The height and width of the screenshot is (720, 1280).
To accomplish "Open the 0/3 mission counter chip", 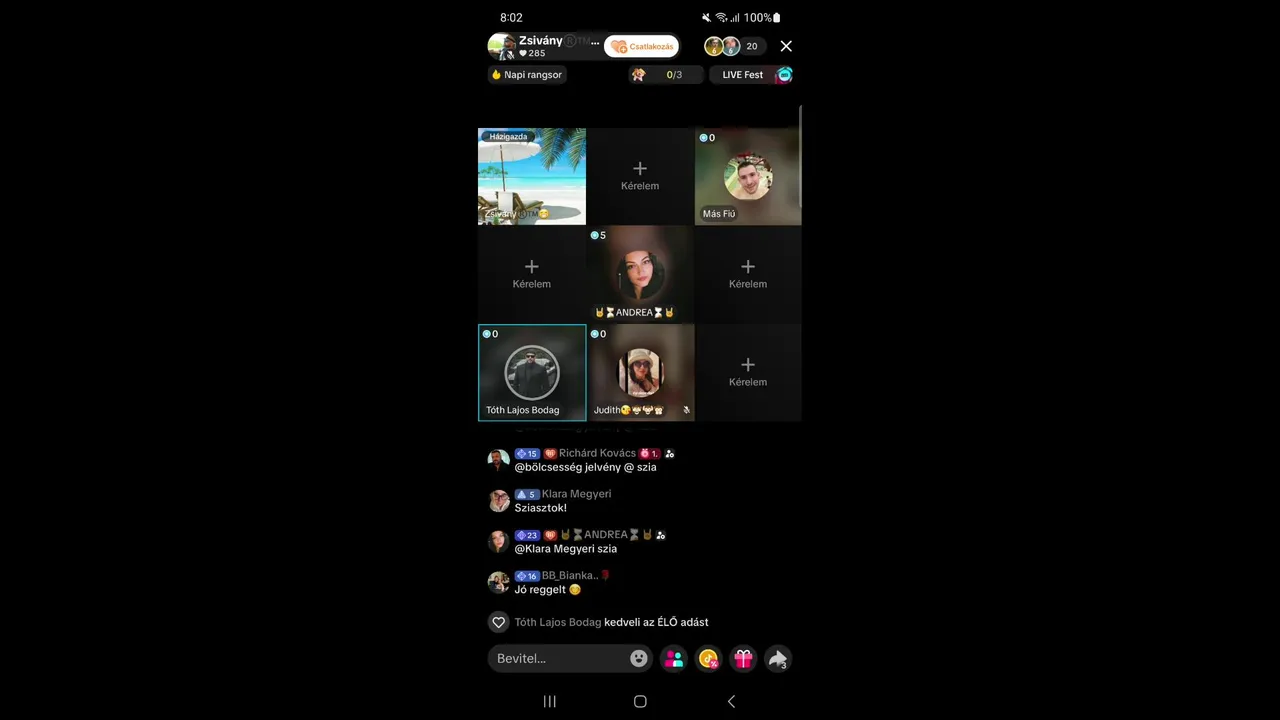I will coord(665,75).
